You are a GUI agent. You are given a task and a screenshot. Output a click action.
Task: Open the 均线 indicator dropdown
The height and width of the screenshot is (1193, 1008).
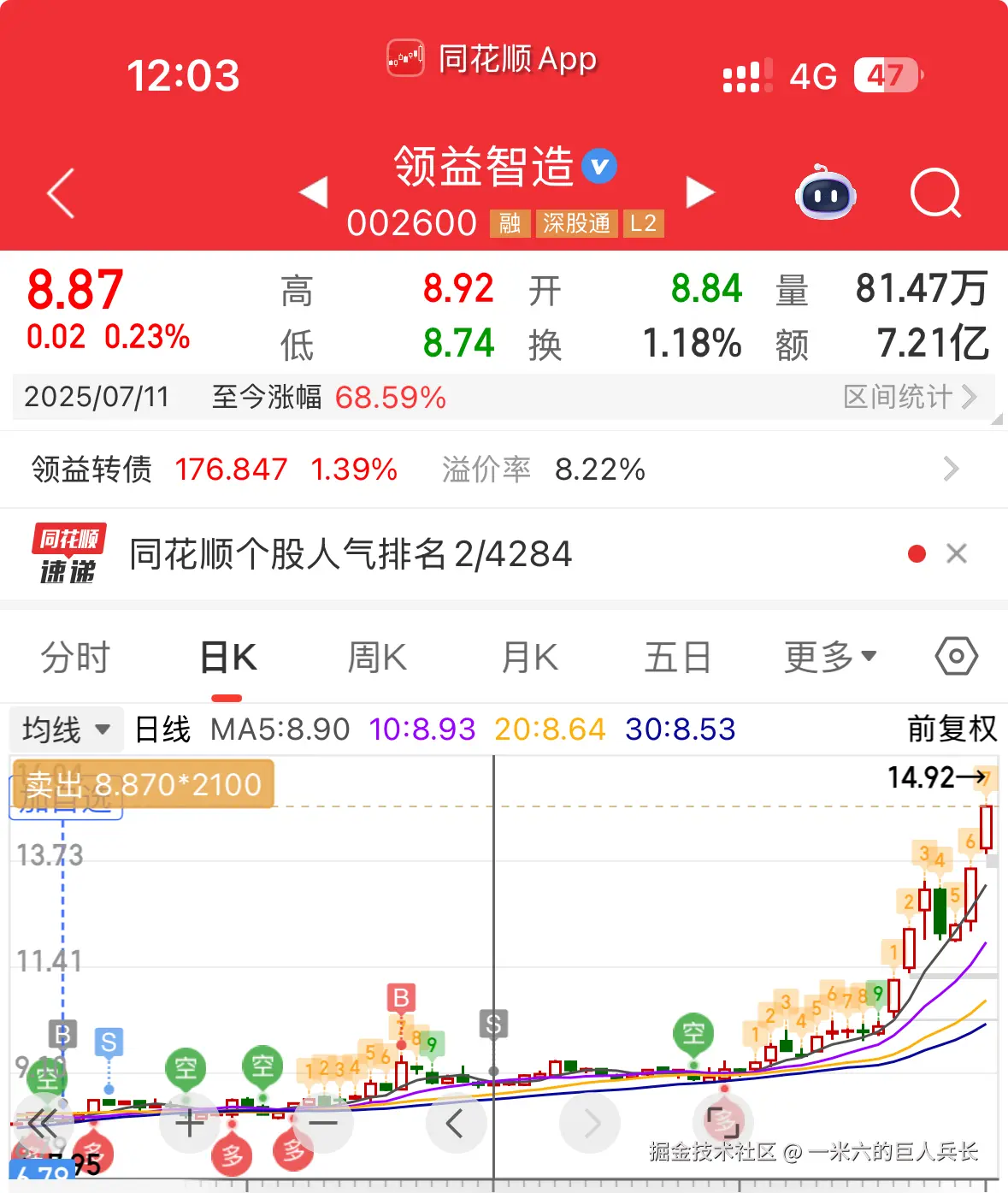click(x=65, y=729)
